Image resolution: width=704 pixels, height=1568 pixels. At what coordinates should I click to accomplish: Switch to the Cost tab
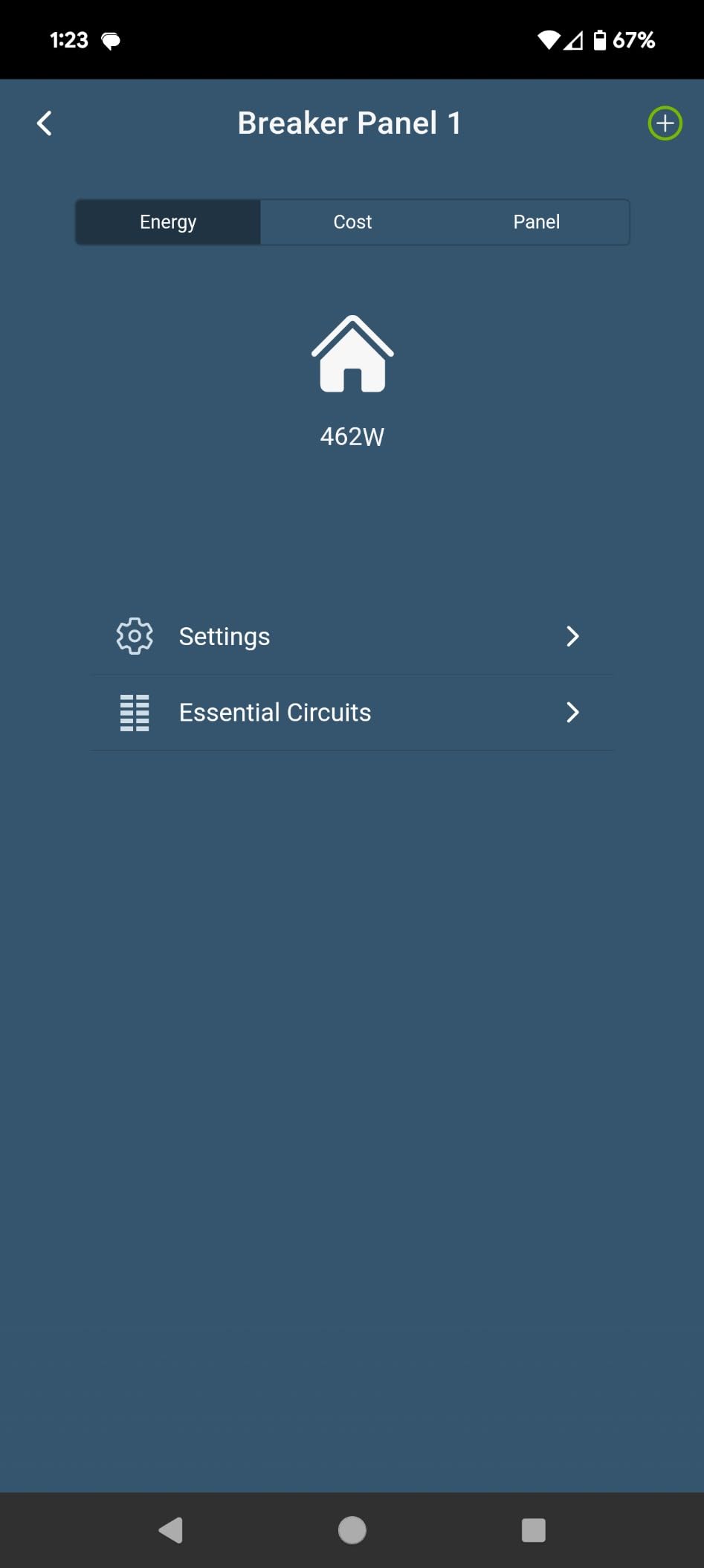coord(352,221)
